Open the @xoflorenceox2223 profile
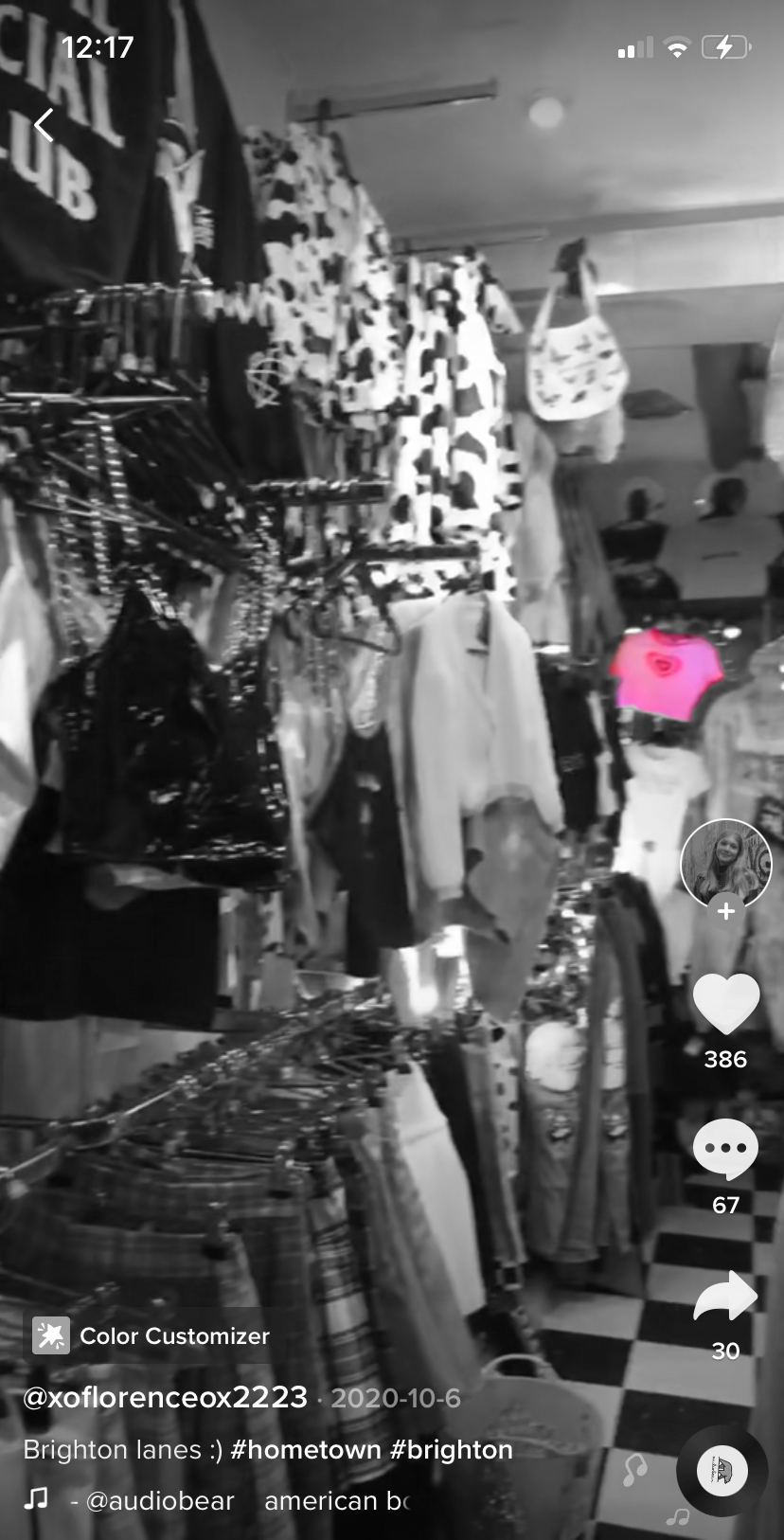 coord(166,1398)
